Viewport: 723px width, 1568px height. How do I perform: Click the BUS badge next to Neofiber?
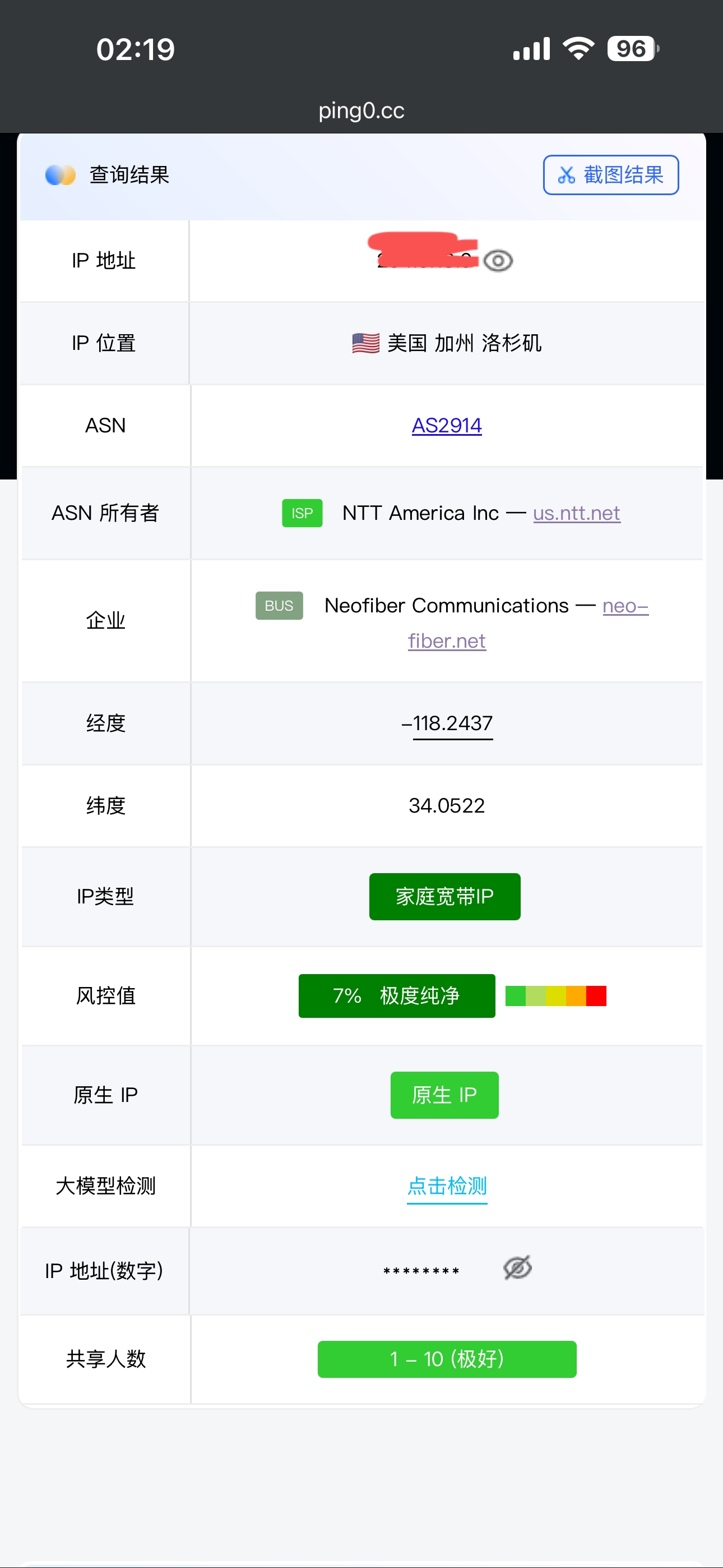pos(279,605)
